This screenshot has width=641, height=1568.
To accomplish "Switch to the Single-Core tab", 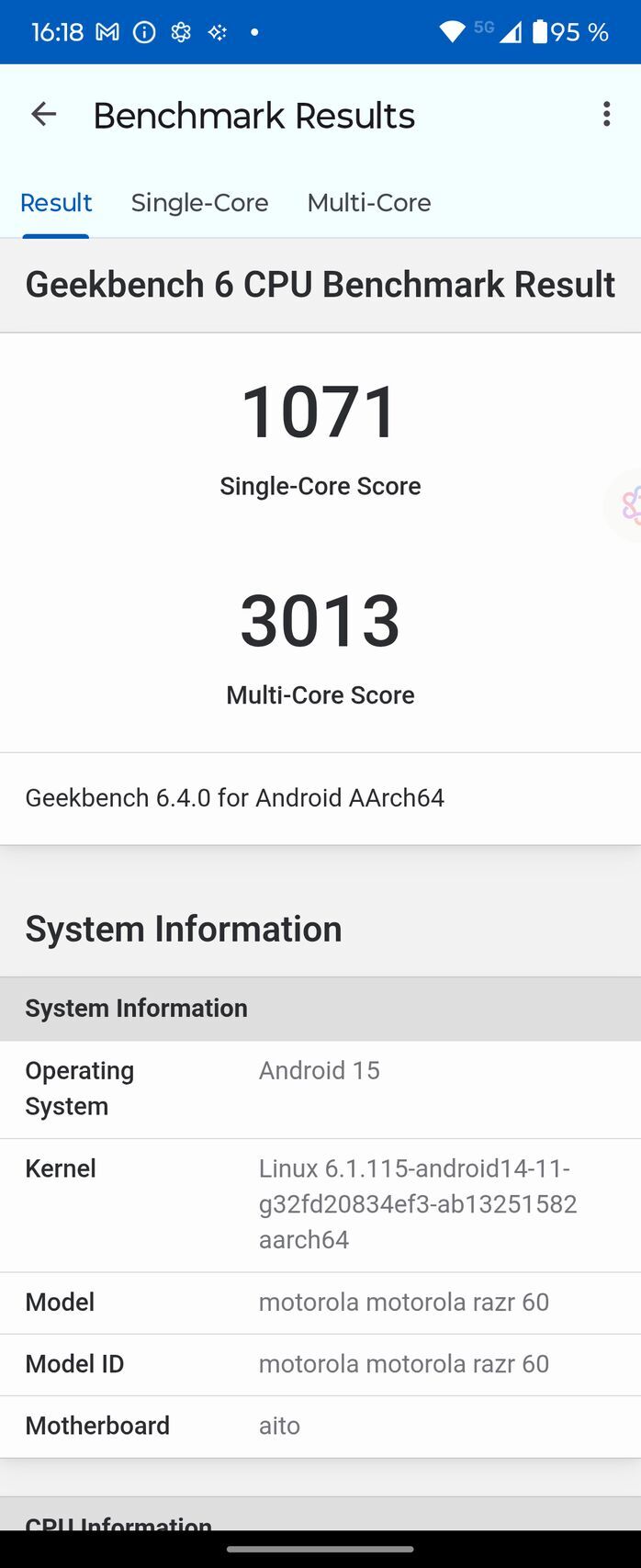I will [199, 202].
